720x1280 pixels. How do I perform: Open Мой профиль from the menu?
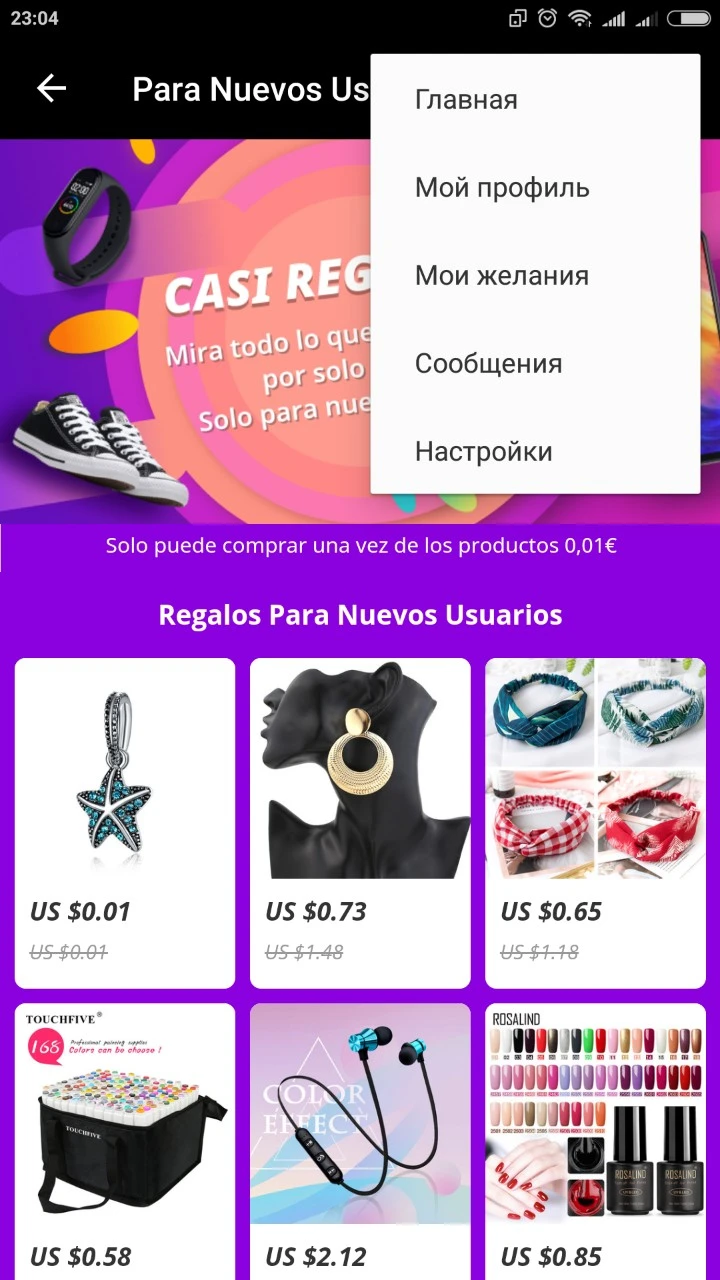pyautogui.click(x=535, y=188)
